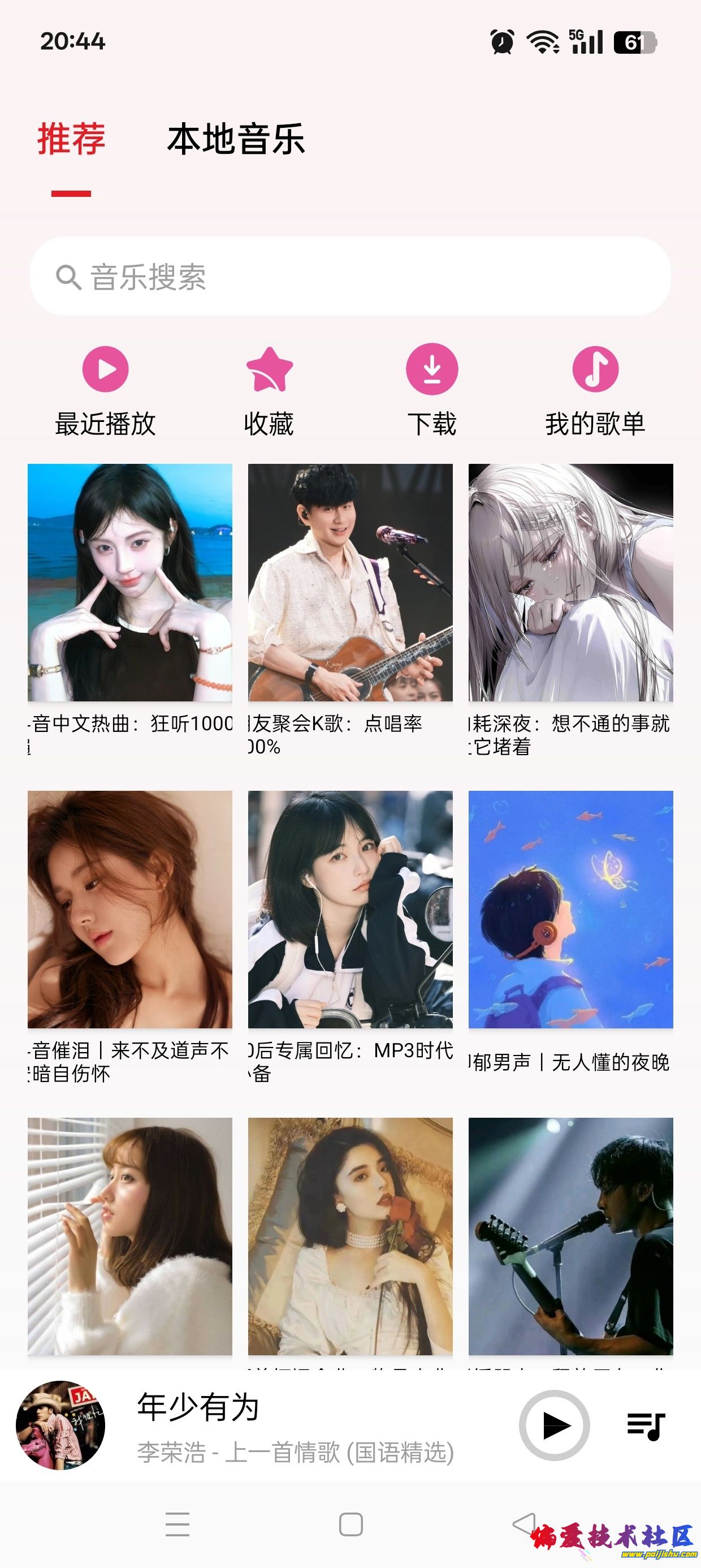Tap the system home button
Image resolution: width=701 pixels, height=1568 pixels.
[x=350, y=1525]
